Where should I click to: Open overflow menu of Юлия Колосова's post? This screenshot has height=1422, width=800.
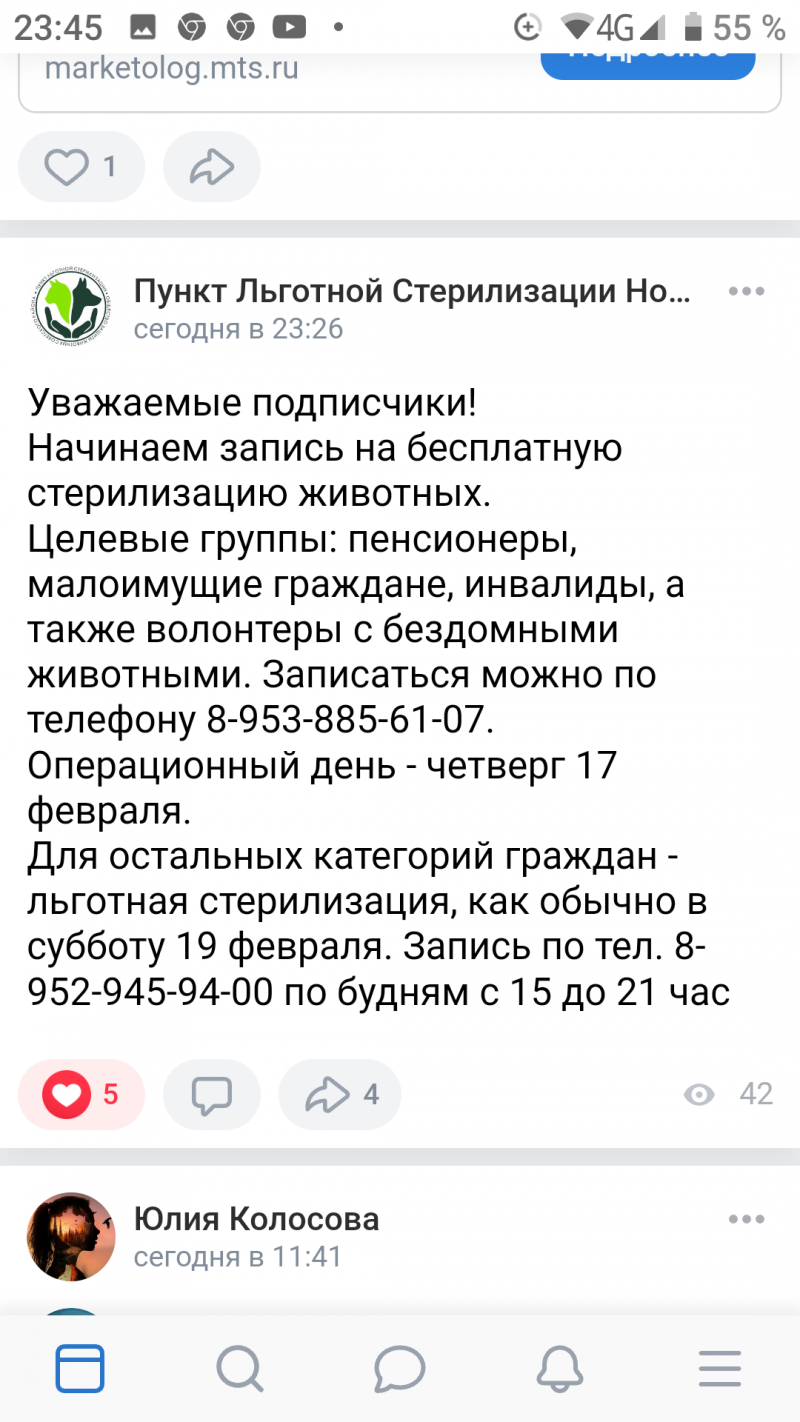[x=746, y=1219]
